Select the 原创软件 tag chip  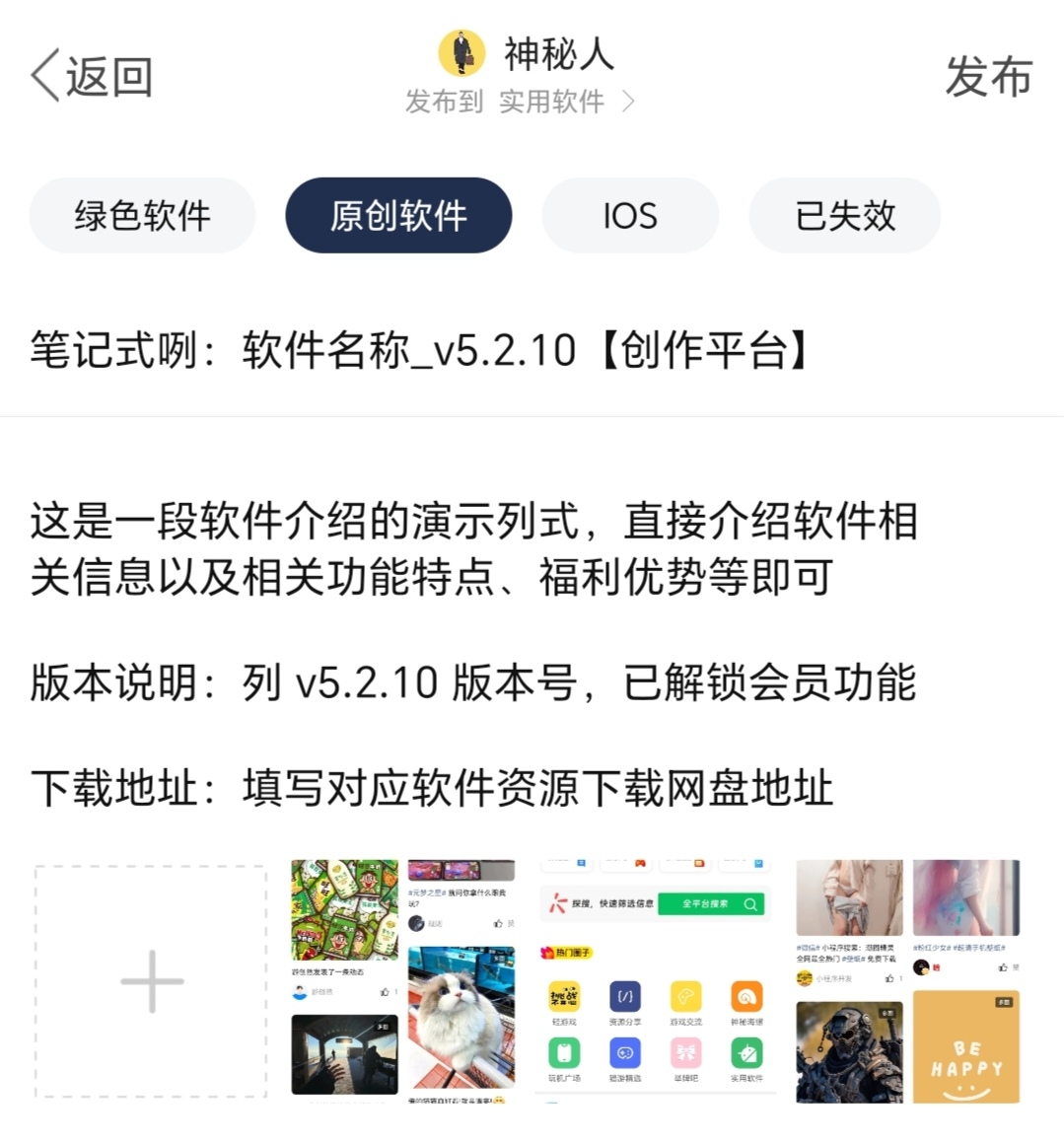click(398, 216)
